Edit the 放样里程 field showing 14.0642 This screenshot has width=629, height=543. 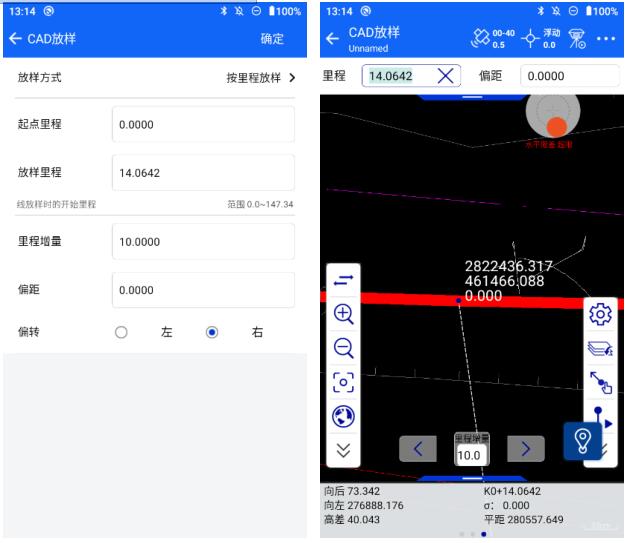click(203, 173)
